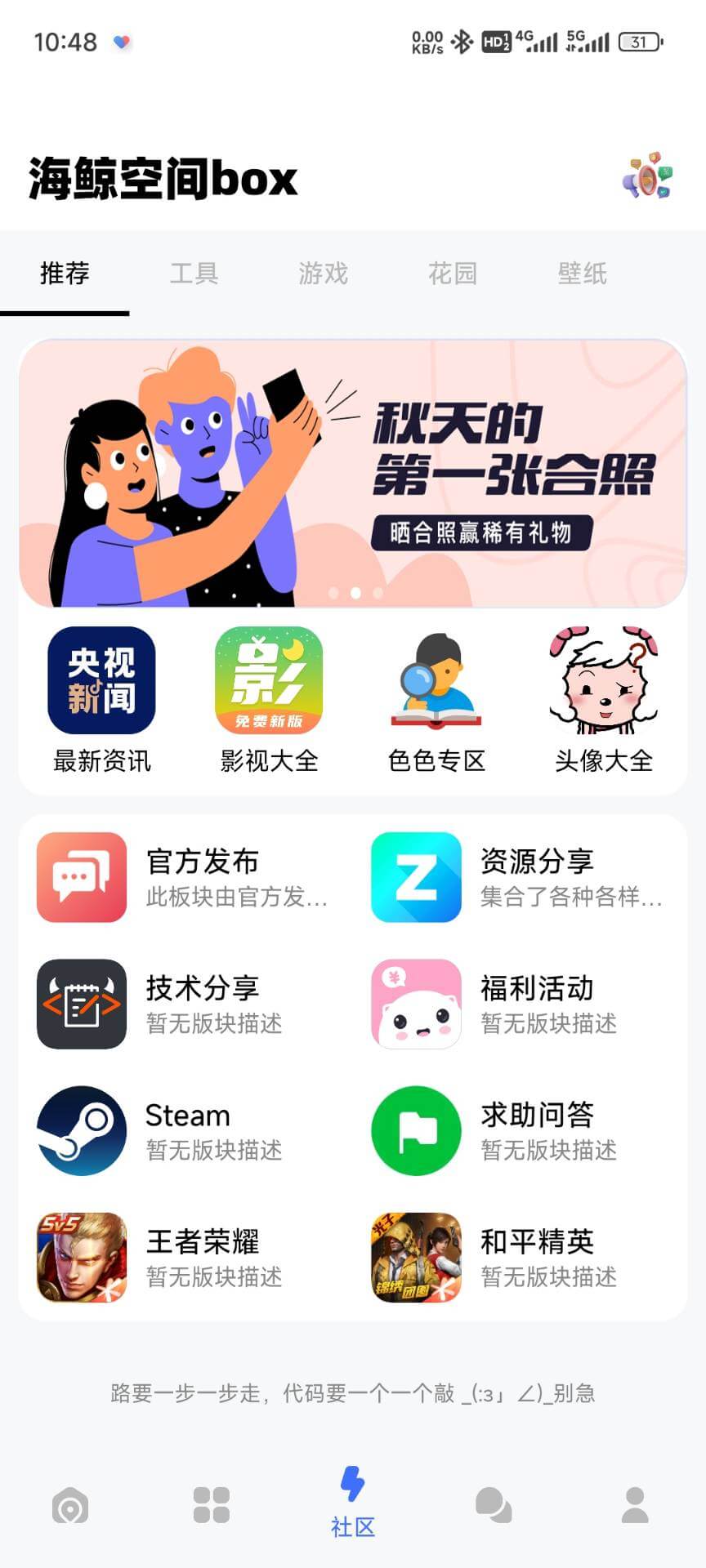Open 头像大全 shortcut

603,699
